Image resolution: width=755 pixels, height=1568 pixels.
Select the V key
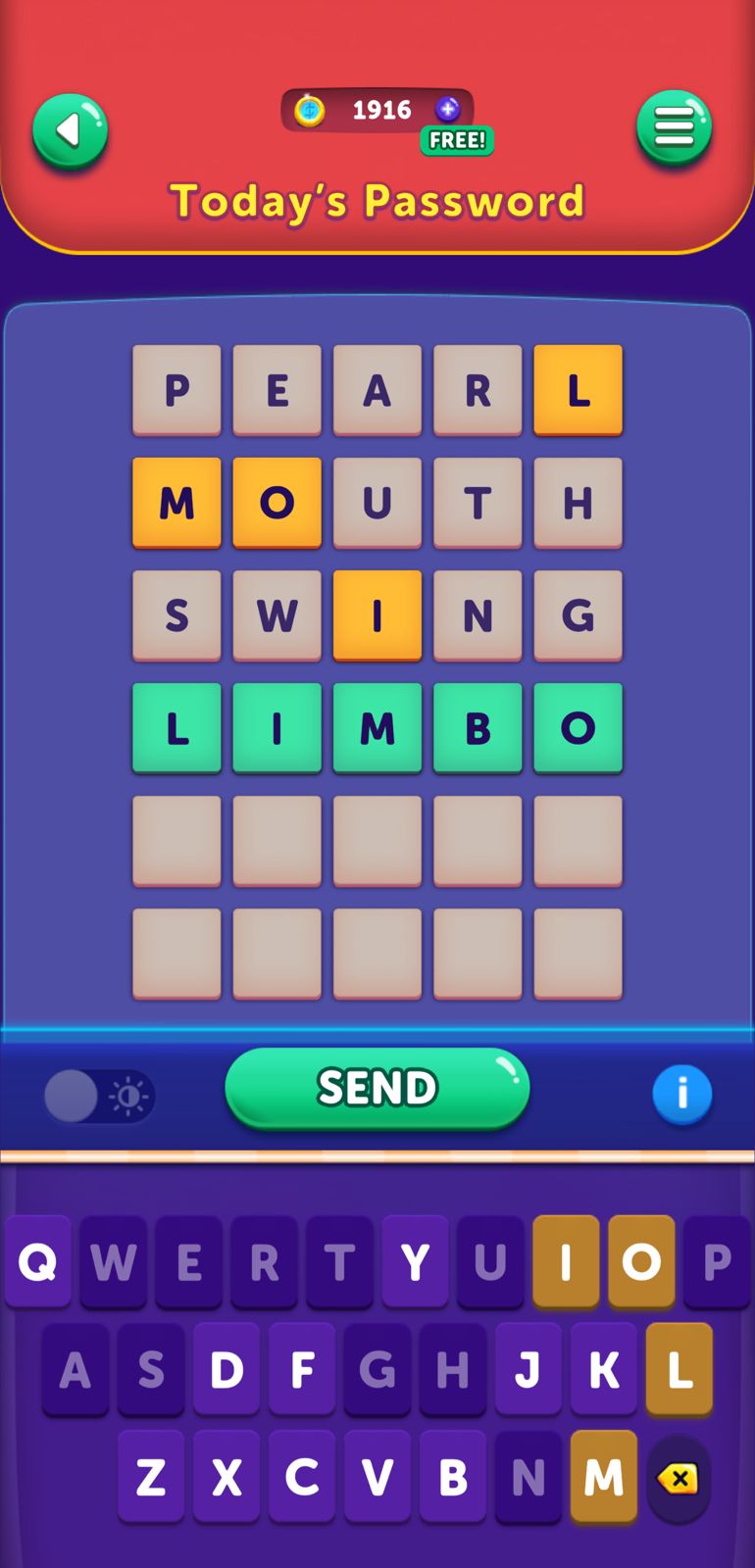(x=377, y=1477)
